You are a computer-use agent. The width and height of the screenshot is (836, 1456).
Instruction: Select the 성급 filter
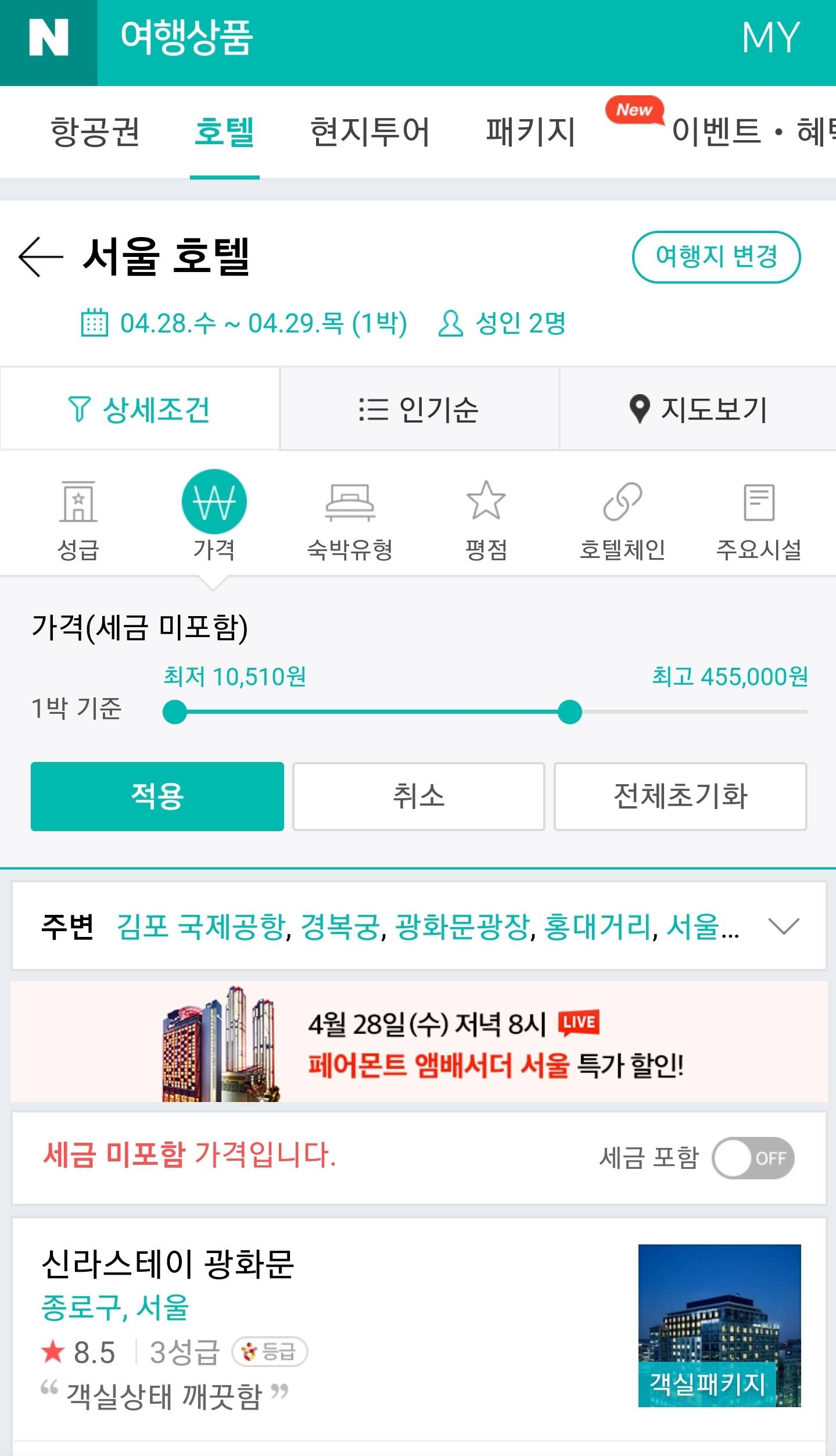tap(78, 516)
